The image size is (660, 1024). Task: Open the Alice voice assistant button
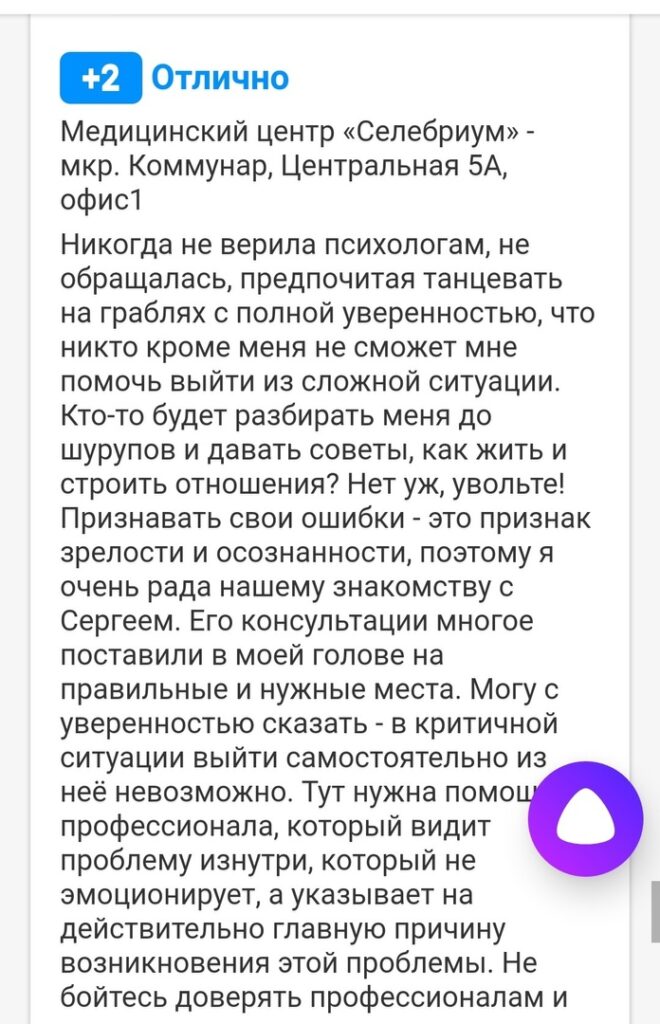[585, 818]
